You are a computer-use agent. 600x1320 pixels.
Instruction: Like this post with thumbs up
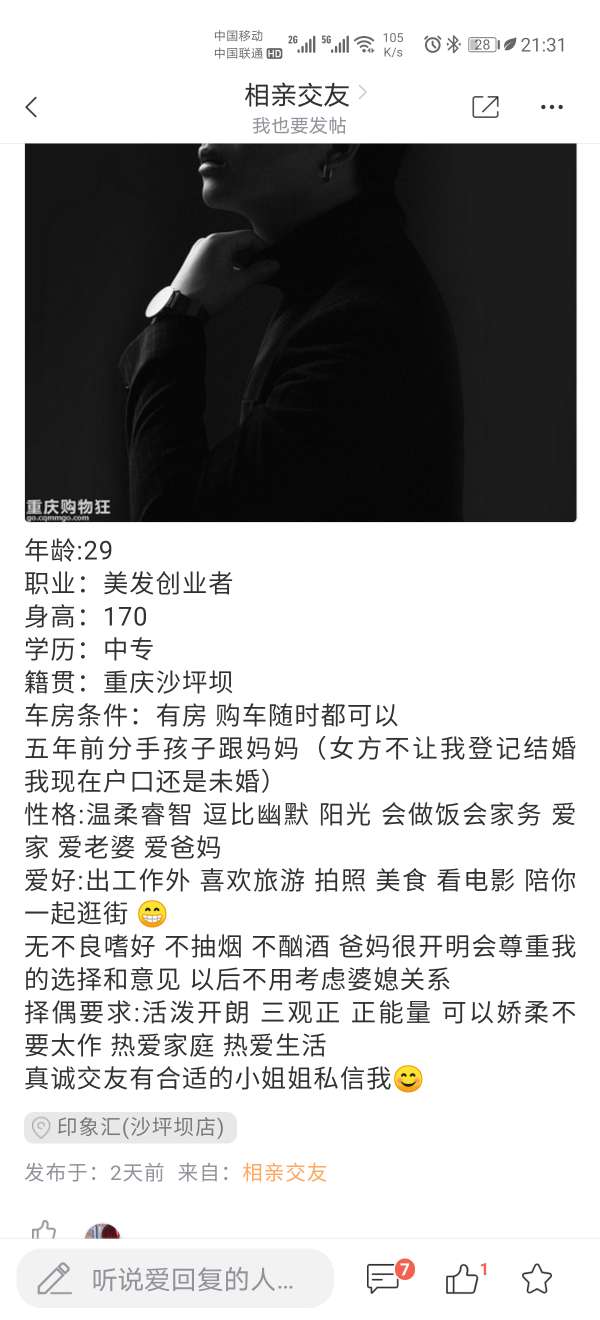click(x=463, y=1278)
